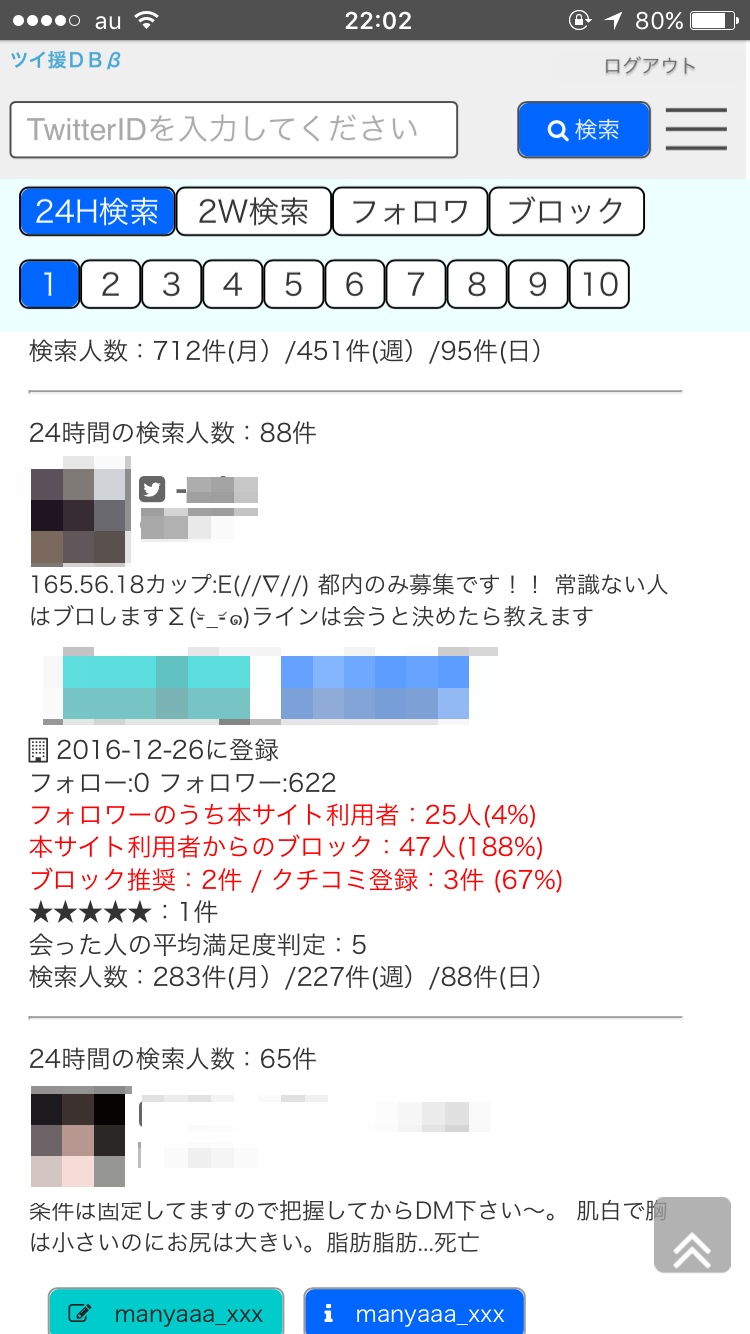Viewport: 750px width, 1334px height.
Task: Go to page 2
Action: [x=110, y=284]
